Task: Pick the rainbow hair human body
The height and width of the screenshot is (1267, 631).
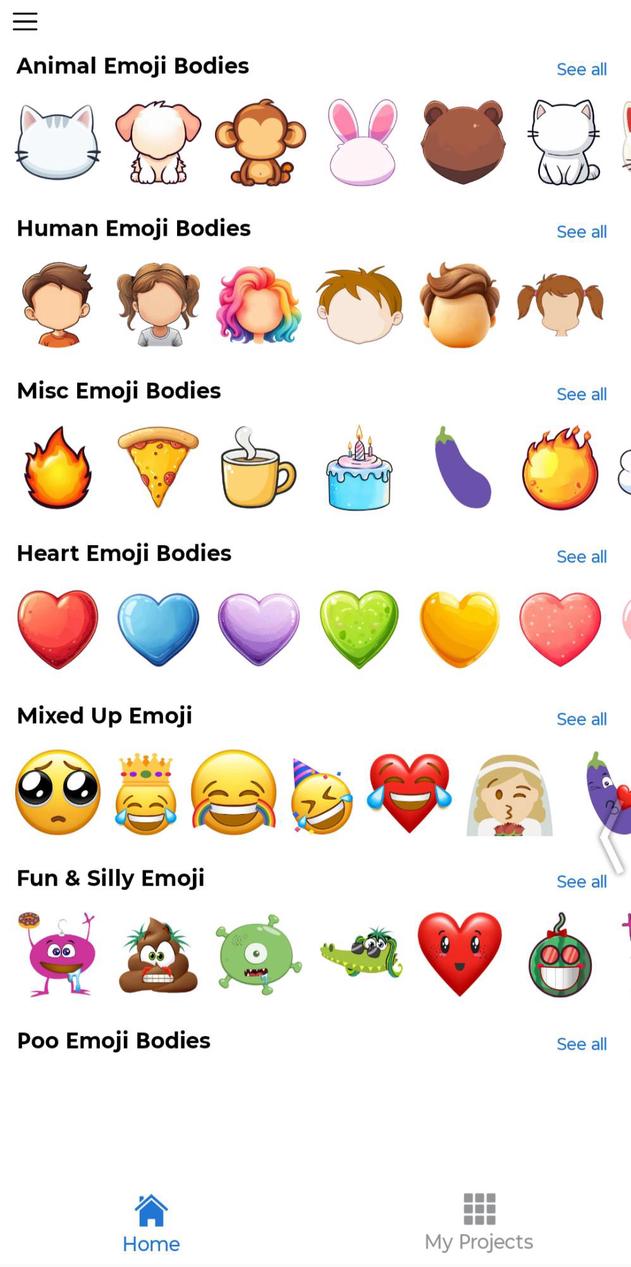Action: click(258, 305)
